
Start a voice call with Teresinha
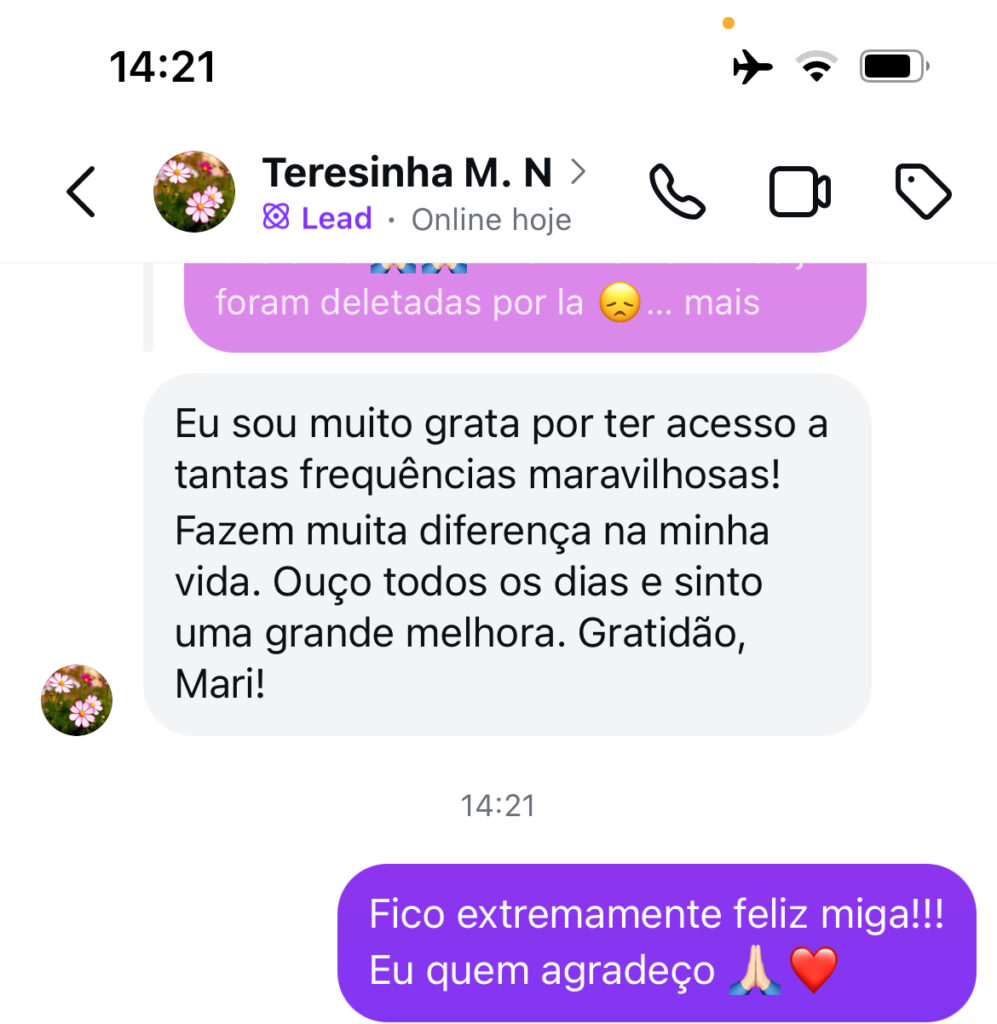point(677,191)
